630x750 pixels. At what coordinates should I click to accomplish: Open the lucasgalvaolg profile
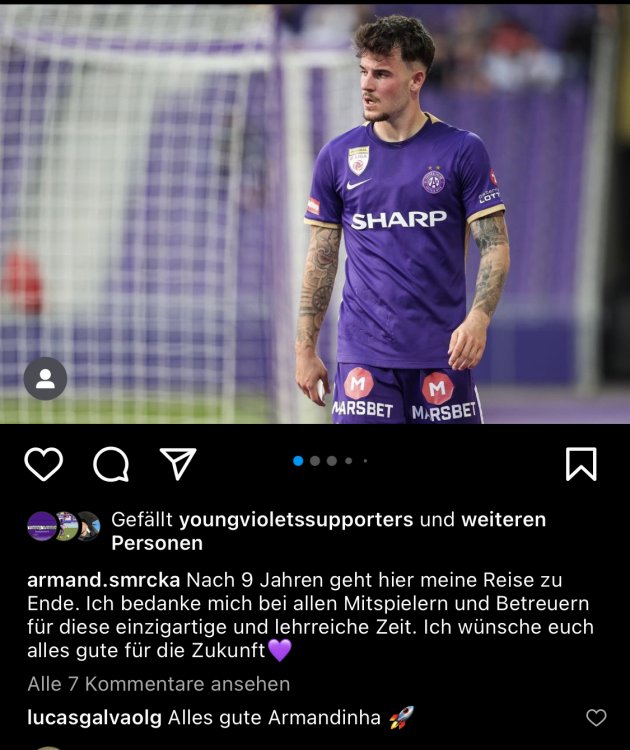point(94,717)
